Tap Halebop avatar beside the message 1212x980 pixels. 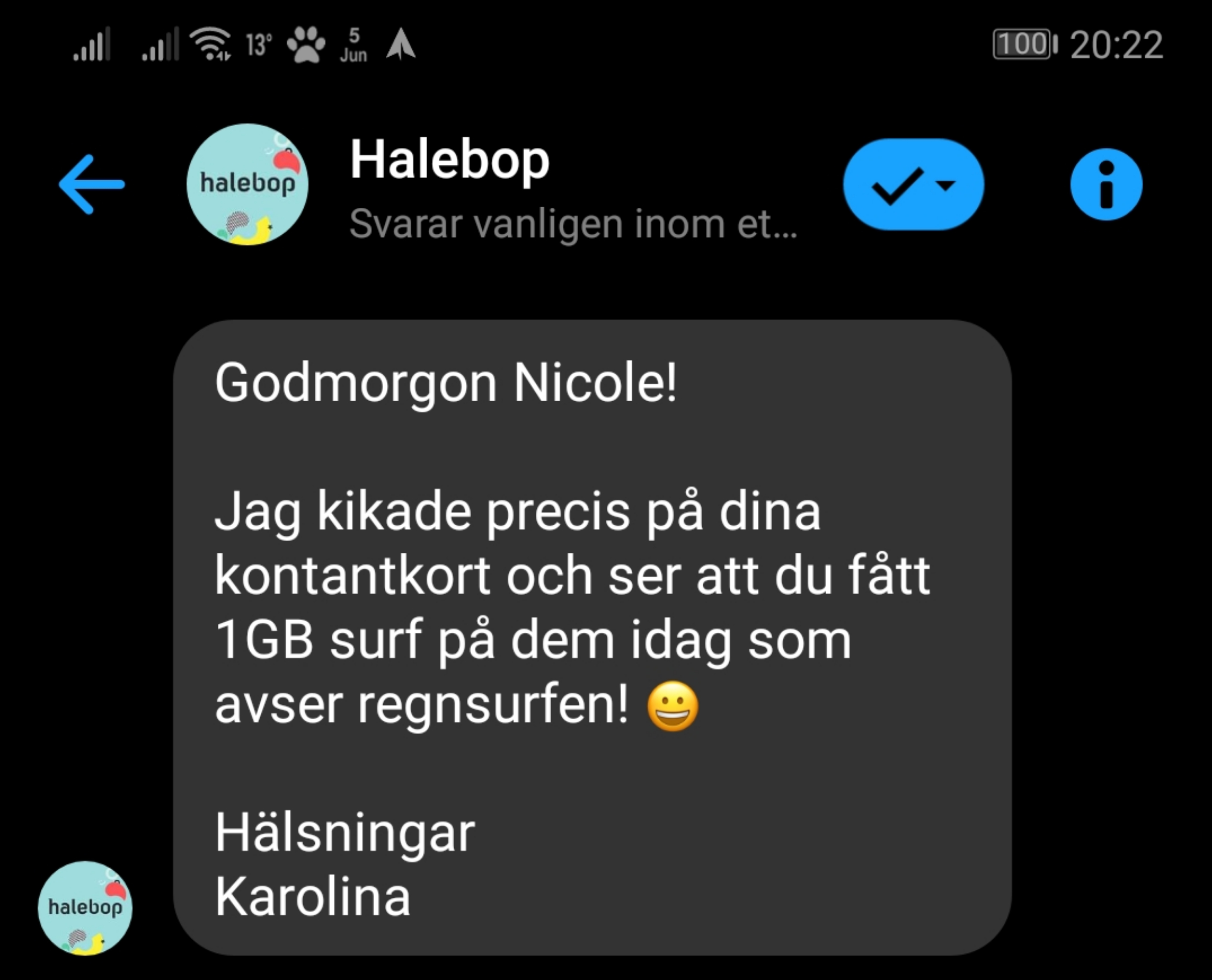[85, 908]
